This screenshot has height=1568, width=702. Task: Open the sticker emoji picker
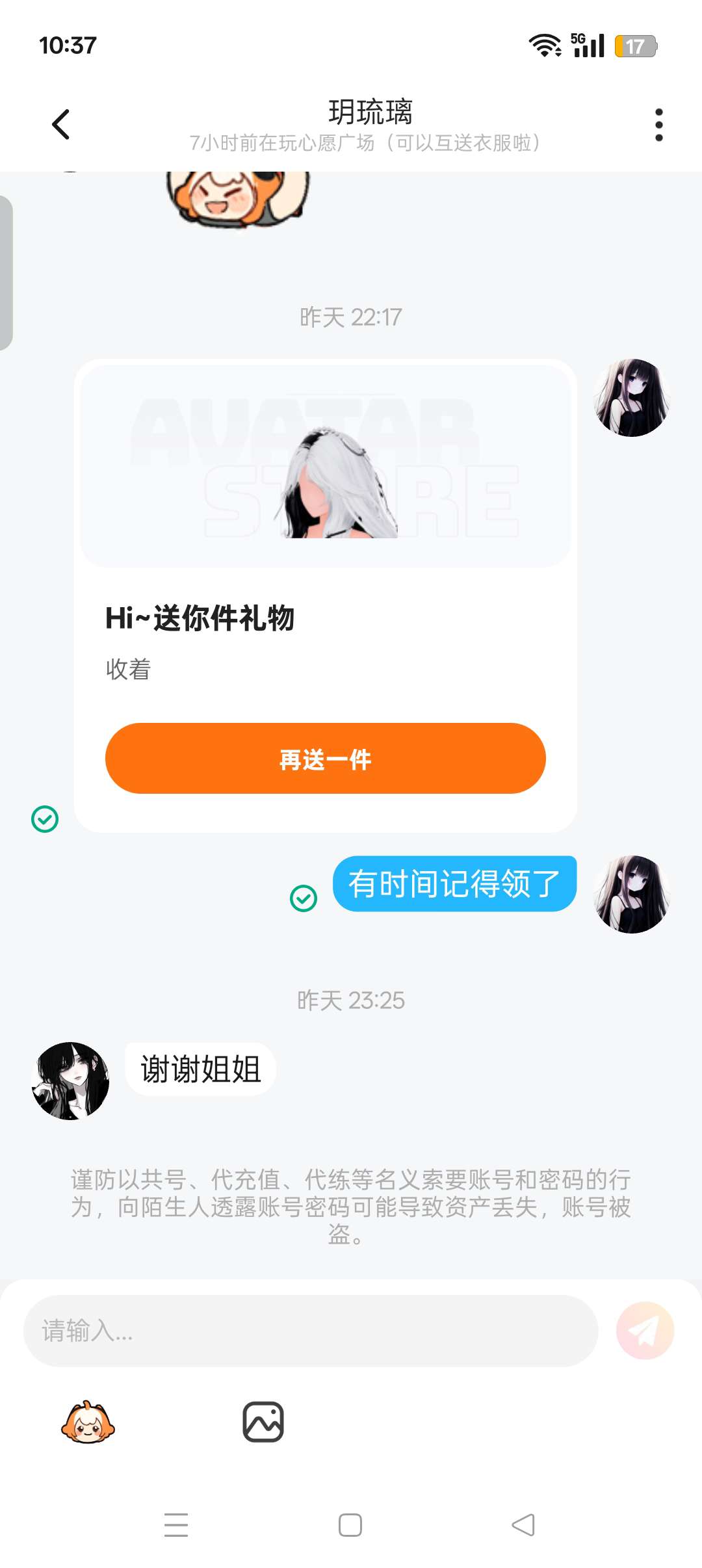coord(88,1422)
